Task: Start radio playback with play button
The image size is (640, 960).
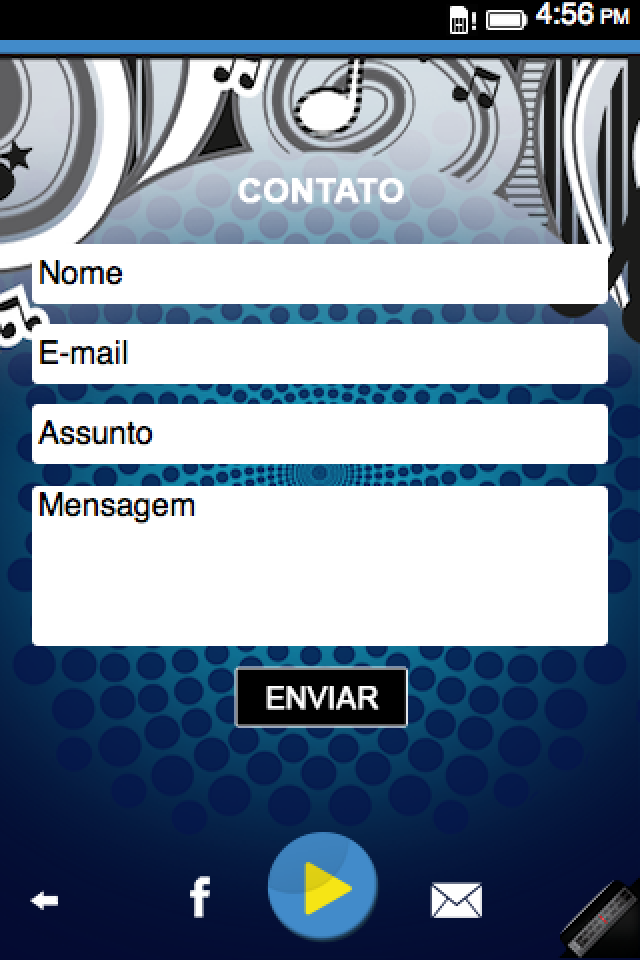Action: click(x=323, y=887)
